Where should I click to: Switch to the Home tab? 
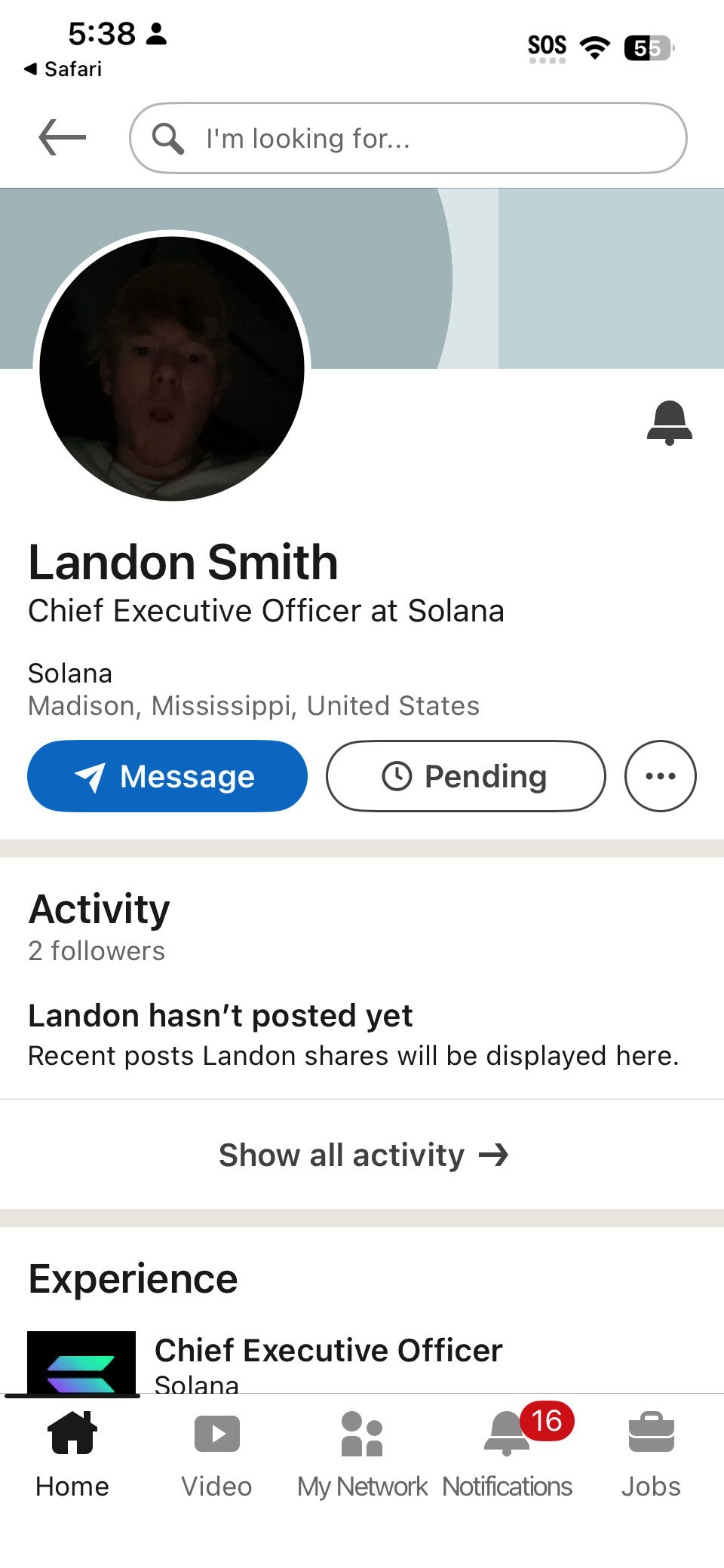click(x=72, y=1456)
